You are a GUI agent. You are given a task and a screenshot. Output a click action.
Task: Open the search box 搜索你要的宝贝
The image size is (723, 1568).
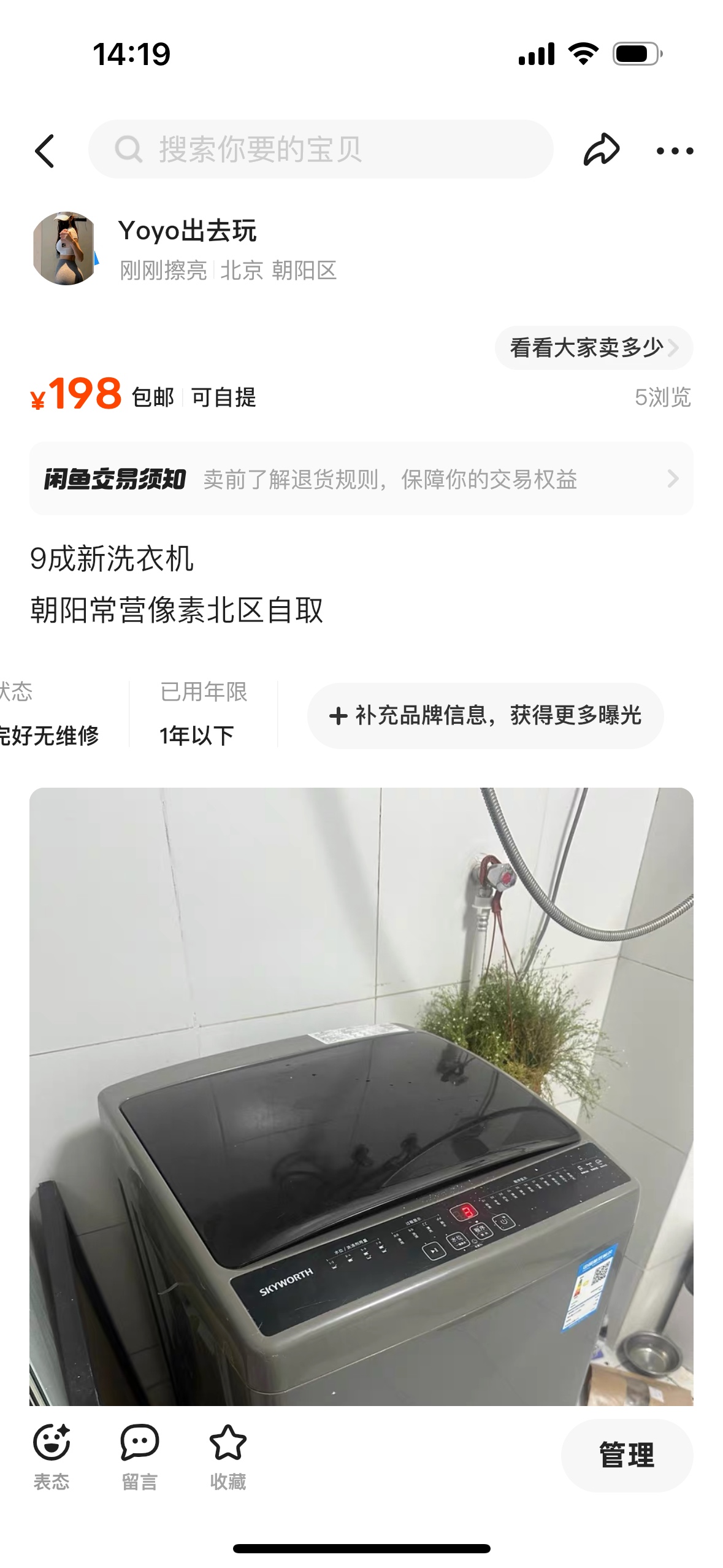(321, 149)
